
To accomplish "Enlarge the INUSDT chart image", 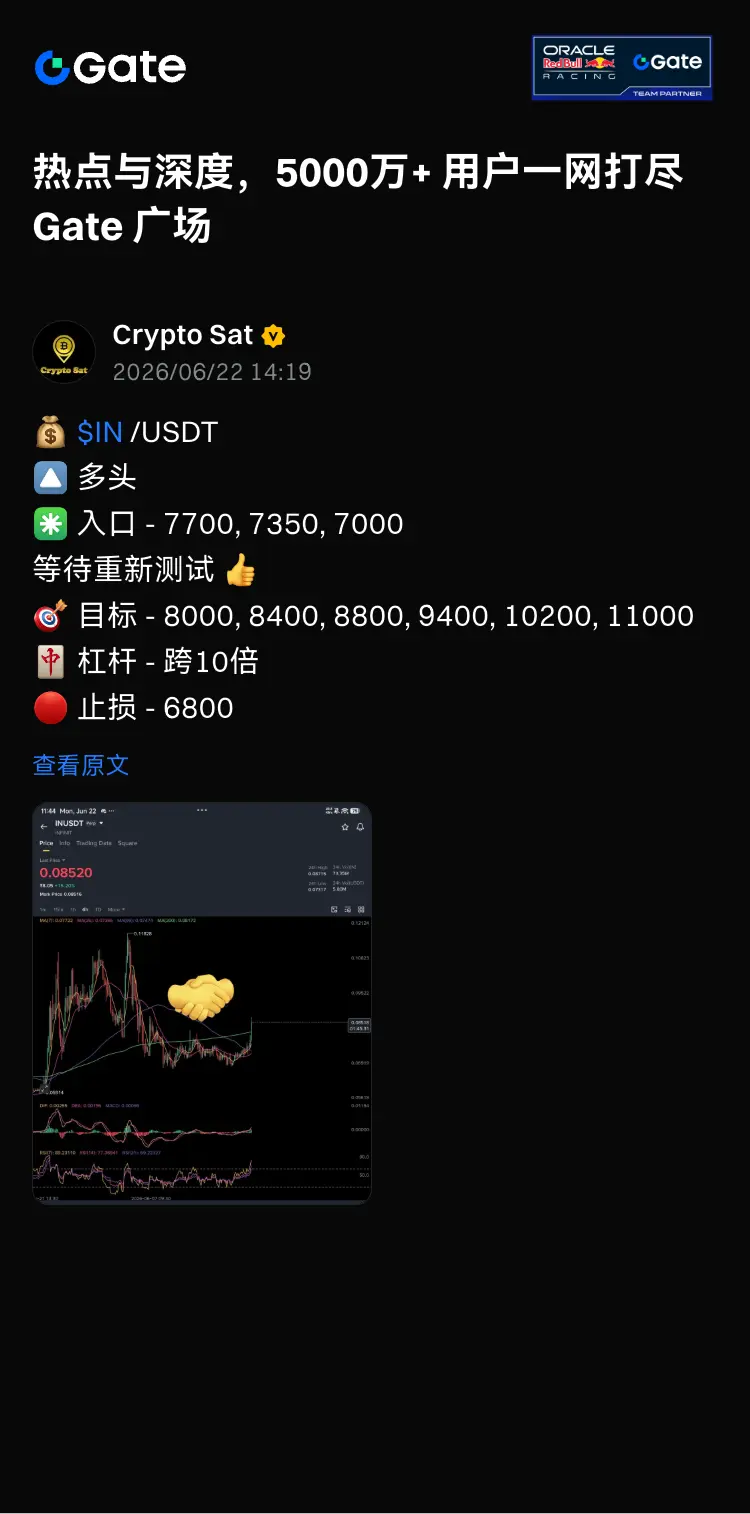I will coord(202,1003).
